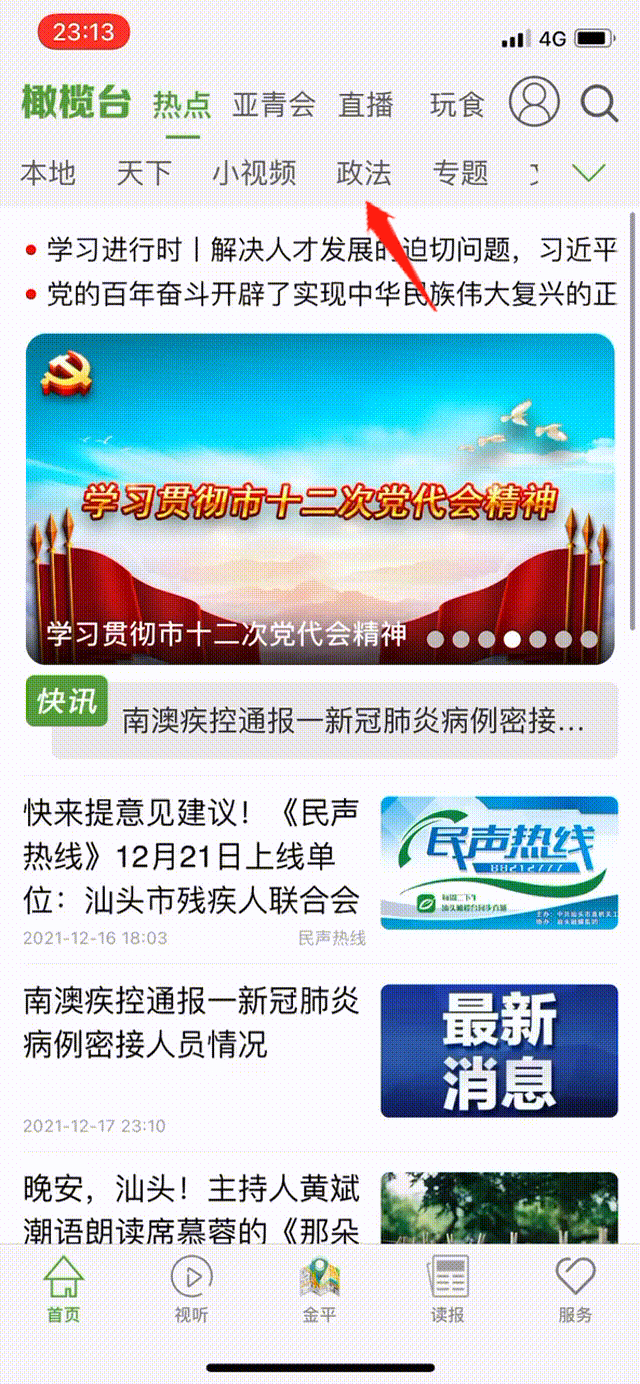Screen dimensions: 640x1384
Task: Select the 政法 sub-category
Action: (364, 173)
